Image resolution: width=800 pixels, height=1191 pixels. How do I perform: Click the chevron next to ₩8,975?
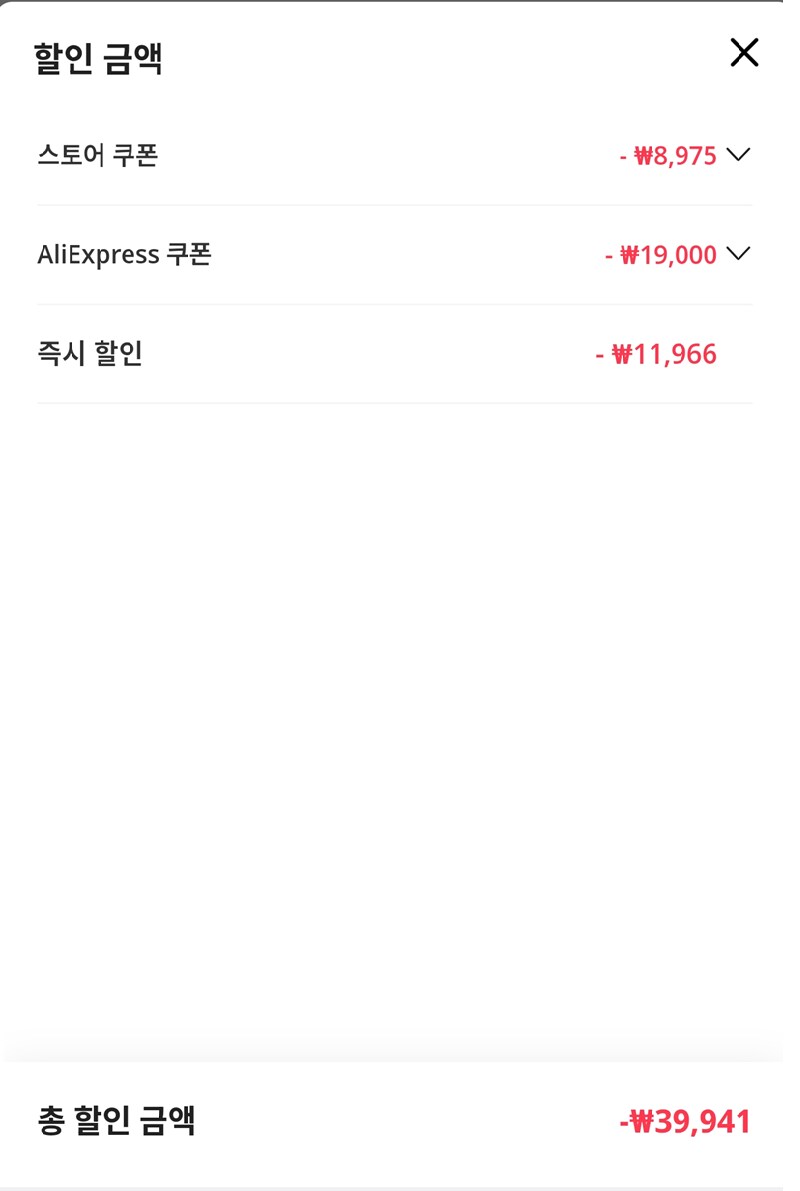click(739, 156)
